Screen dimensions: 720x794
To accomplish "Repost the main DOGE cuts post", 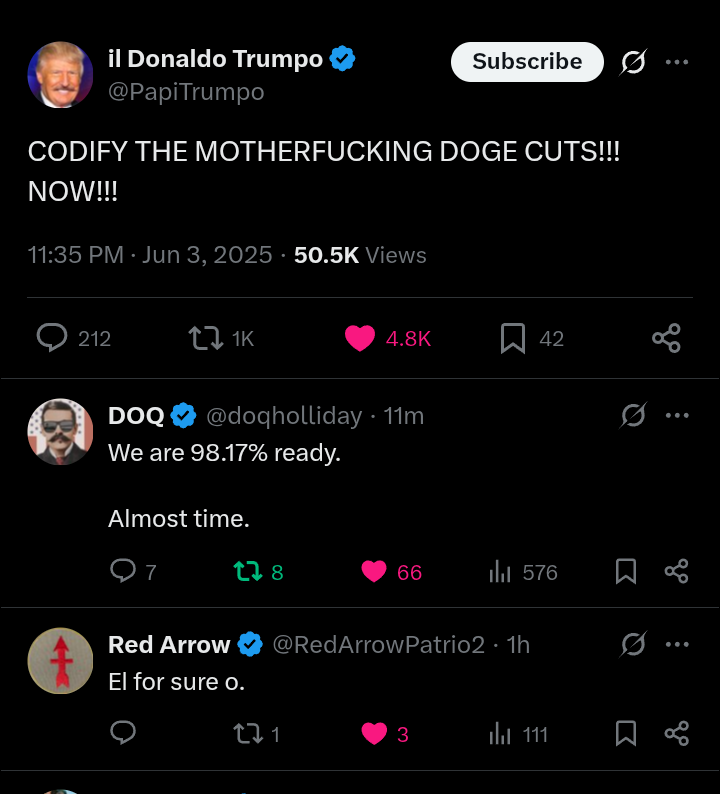I will pyautogui.click(x=206, y=338).
